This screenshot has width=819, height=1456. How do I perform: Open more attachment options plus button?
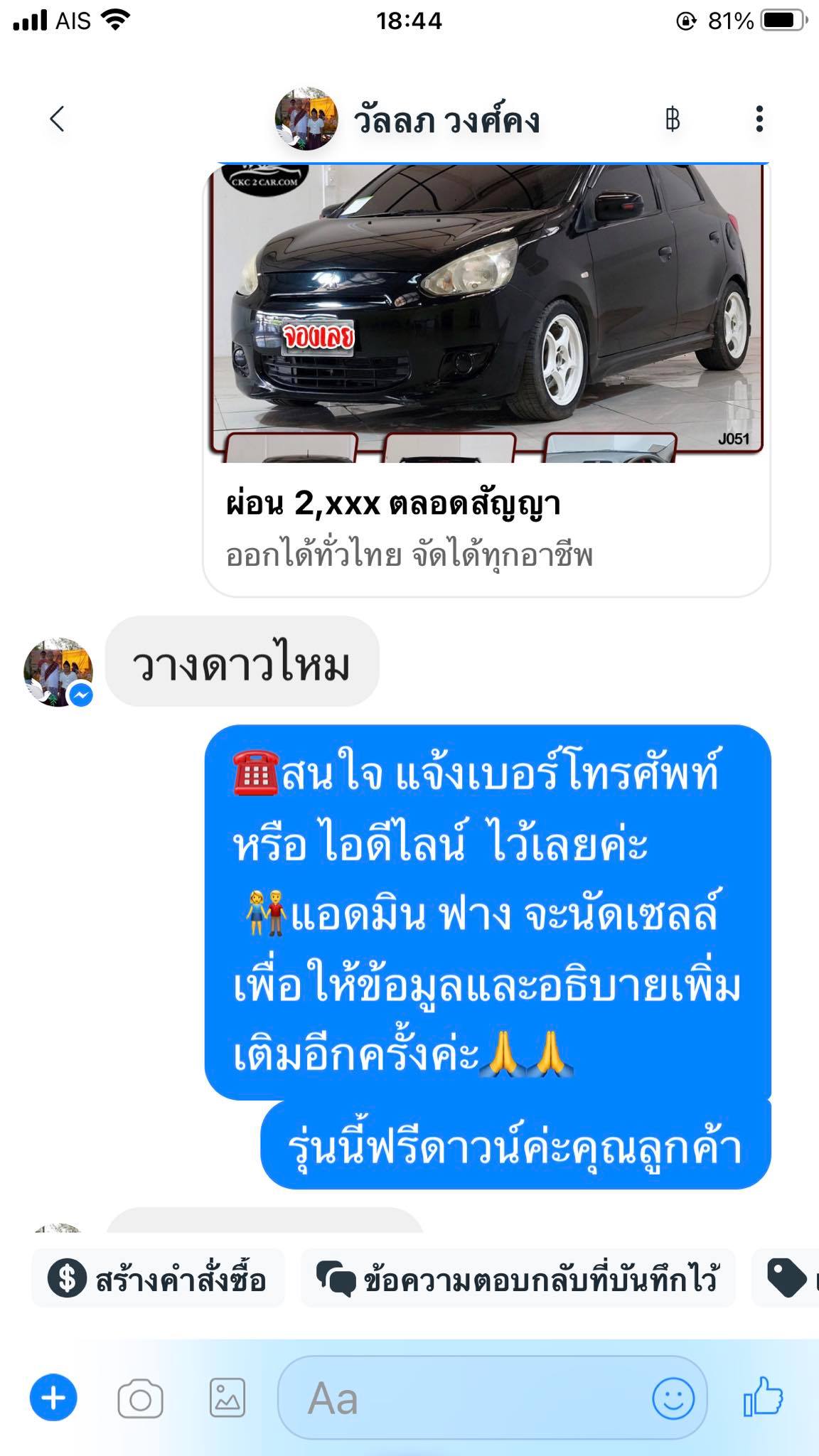click(53, 1398)
